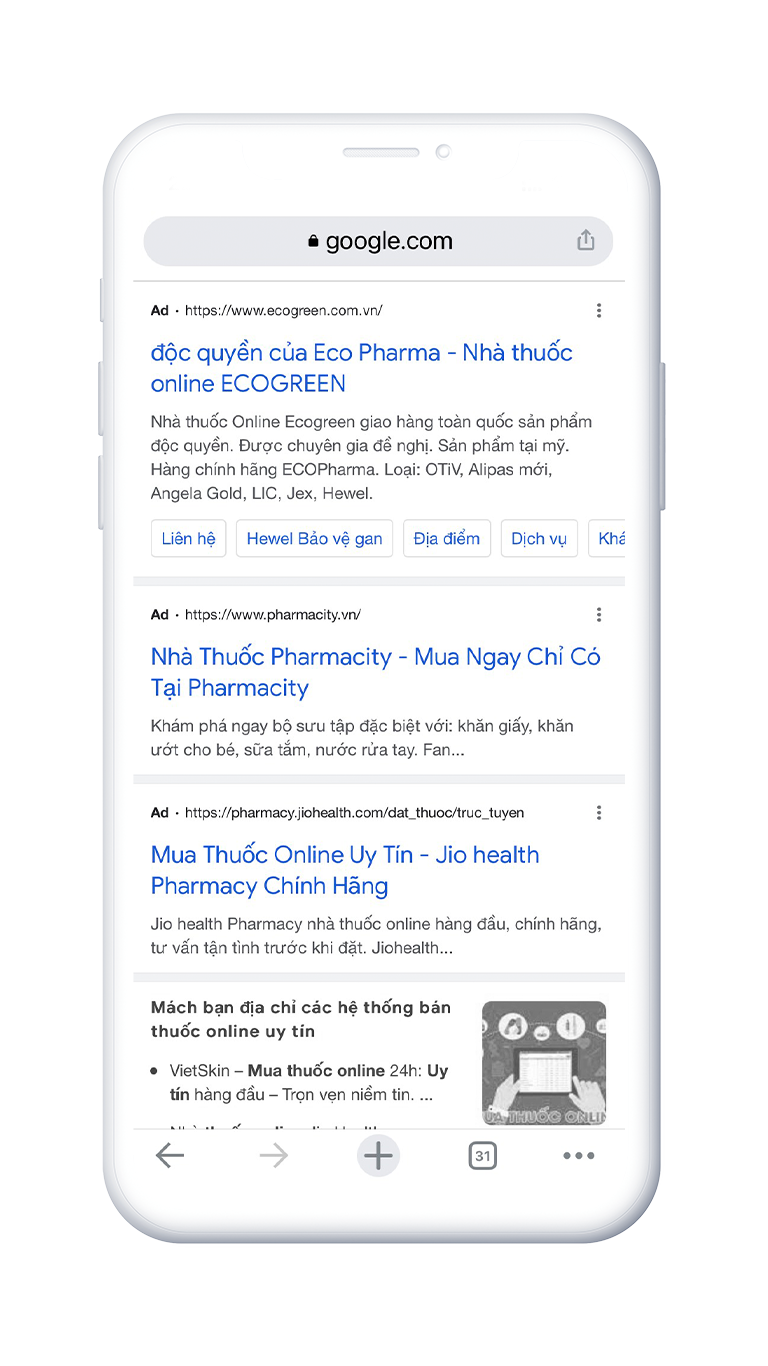
Task: Open the featured snippet thumbnail image
Action: click(x=543, y=1063)
